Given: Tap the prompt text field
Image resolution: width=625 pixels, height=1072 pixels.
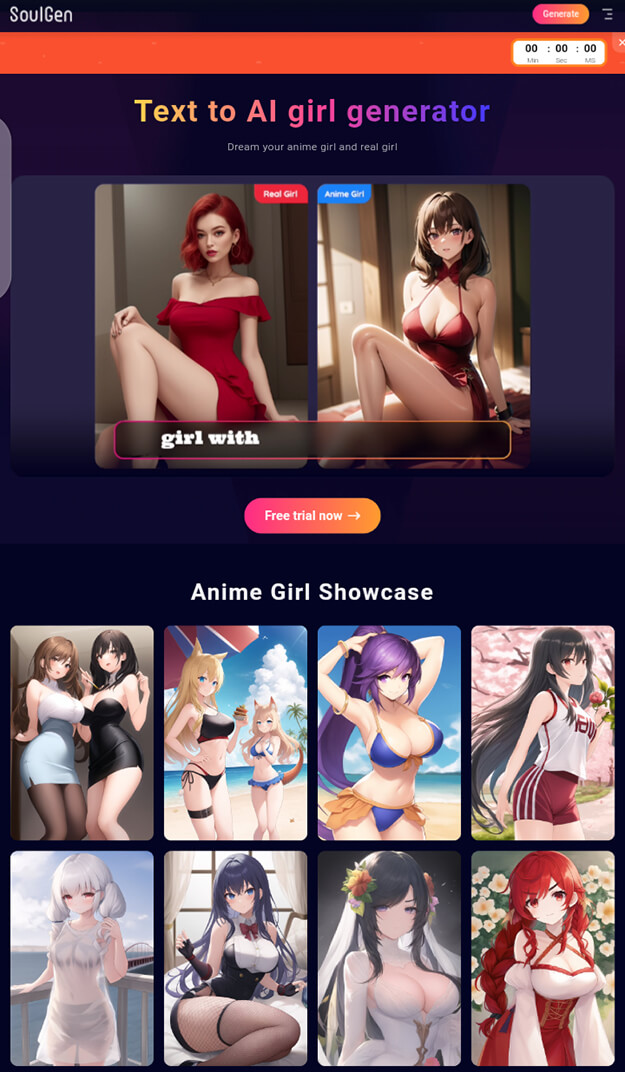Looking at the screenshot, I should [x=312, y=439].
